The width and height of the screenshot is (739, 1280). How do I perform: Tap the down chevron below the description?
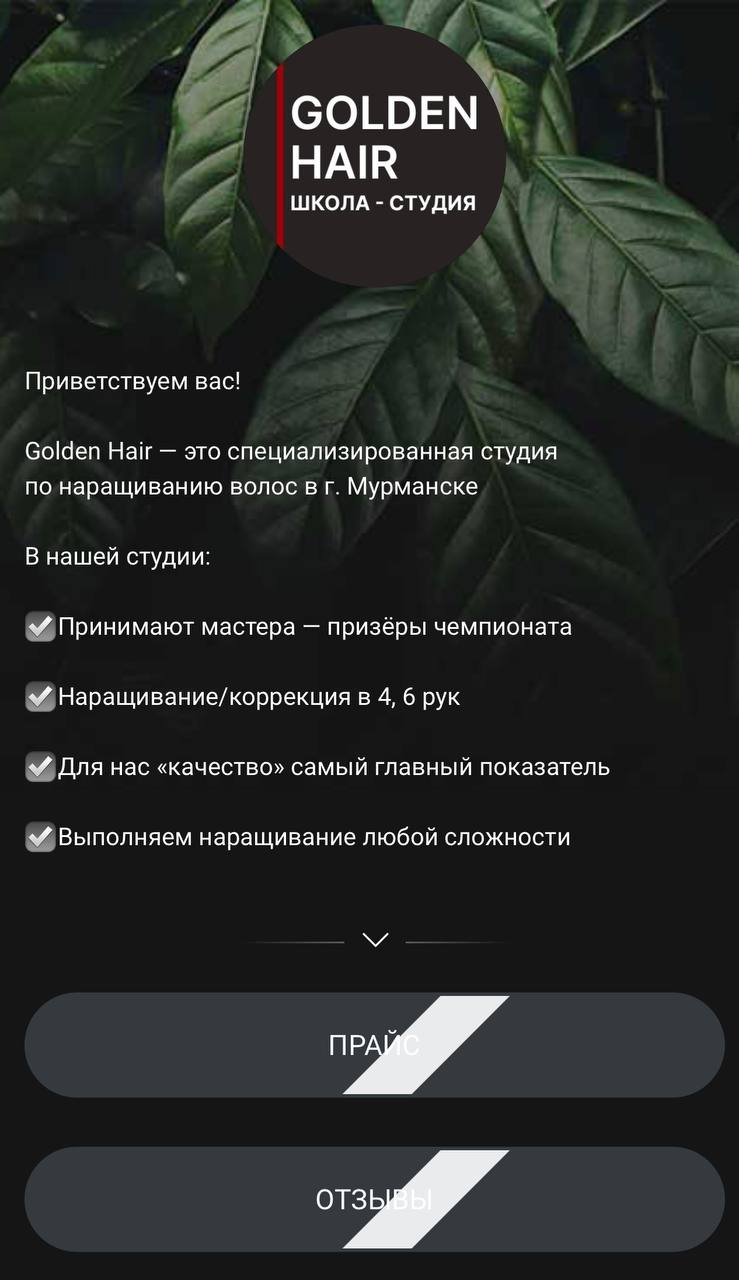(375, 940)
